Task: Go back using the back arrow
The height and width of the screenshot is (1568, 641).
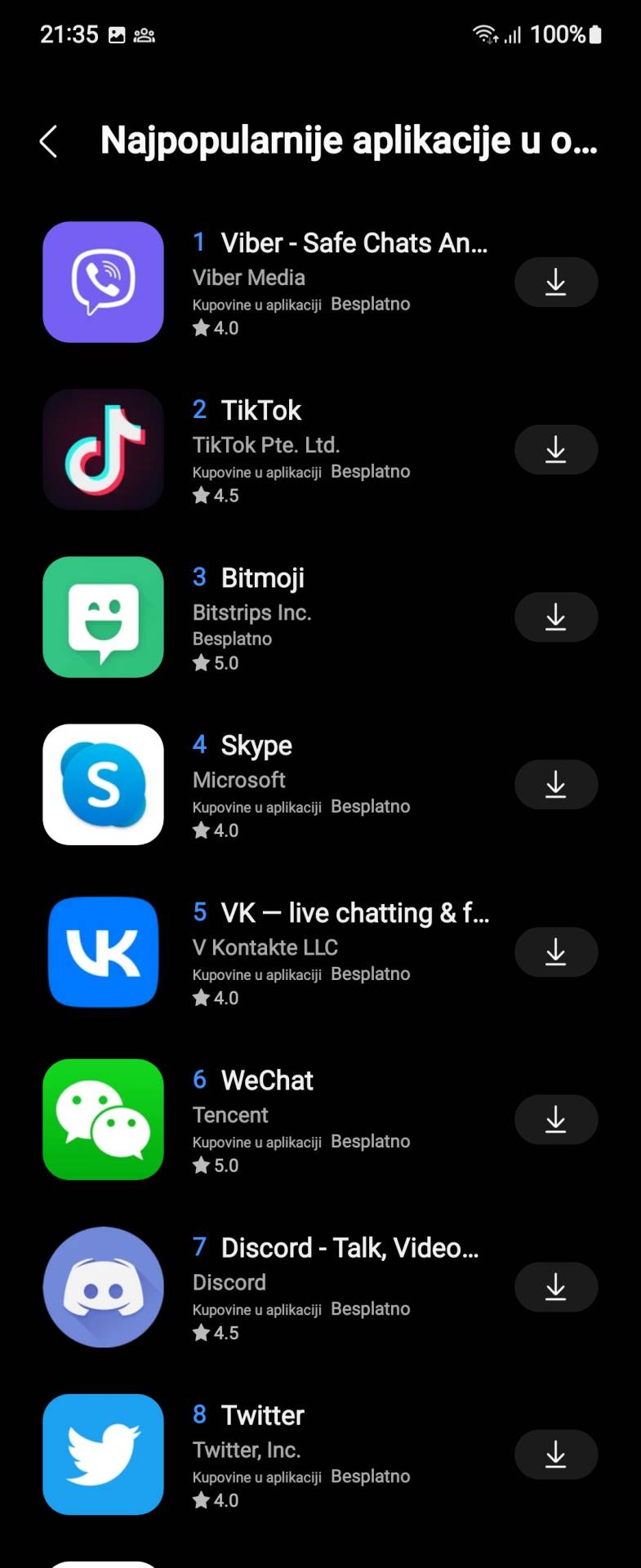Action: pos(49,140)
